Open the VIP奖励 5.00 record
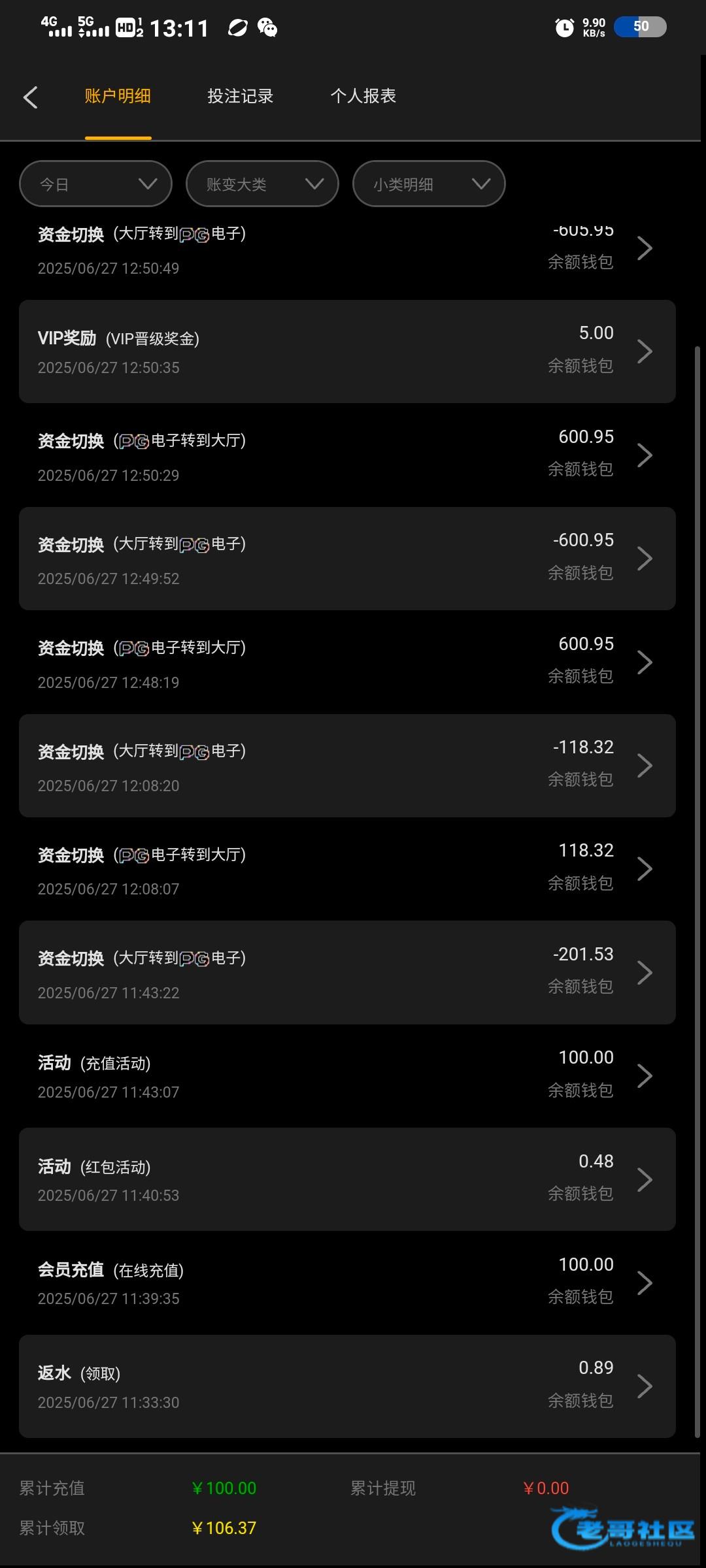 (347, 351)
